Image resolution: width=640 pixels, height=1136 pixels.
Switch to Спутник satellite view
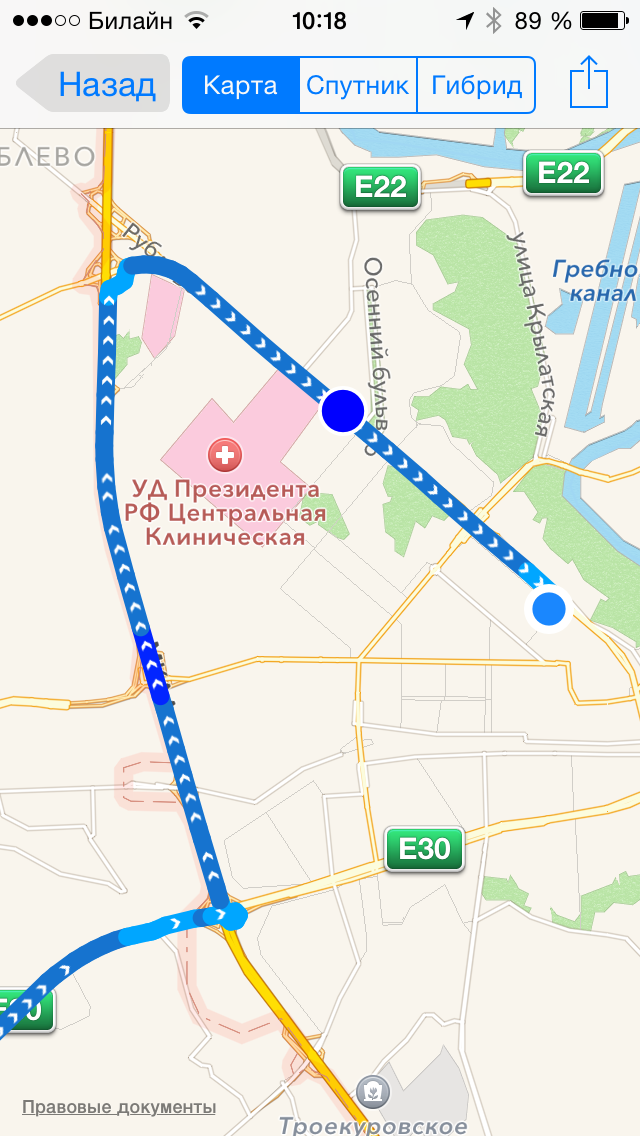pos(358,85)
